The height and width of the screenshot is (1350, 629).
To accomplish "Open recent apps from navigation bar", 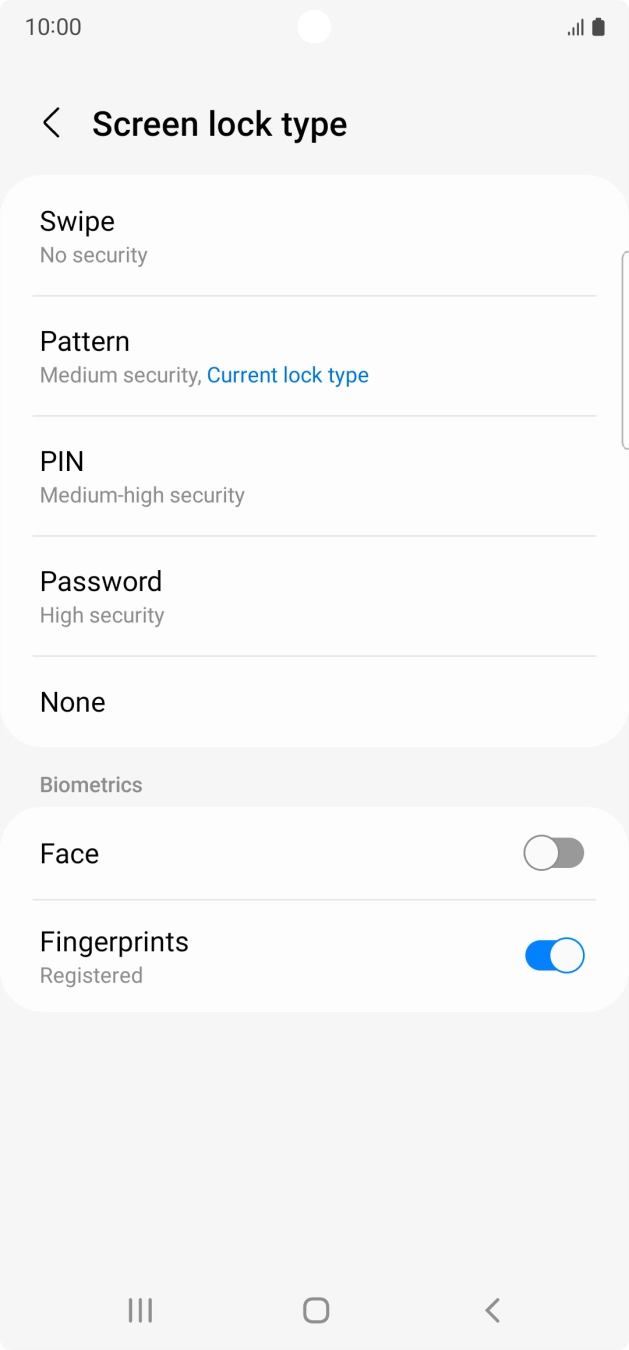I will click(x=140, y=1310).
